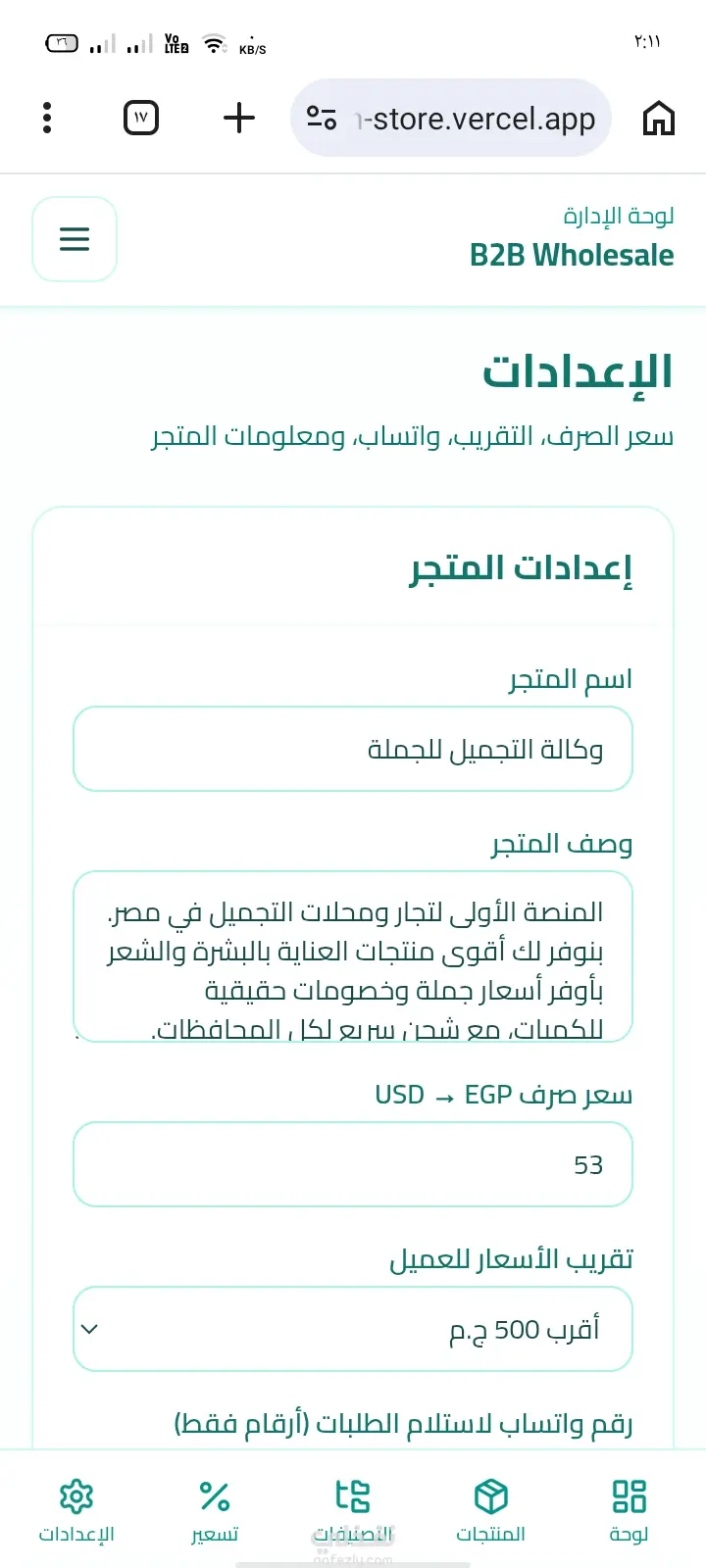
Task: Edit the USD to EGP exchange rate field
Action: coord(353,1164)
